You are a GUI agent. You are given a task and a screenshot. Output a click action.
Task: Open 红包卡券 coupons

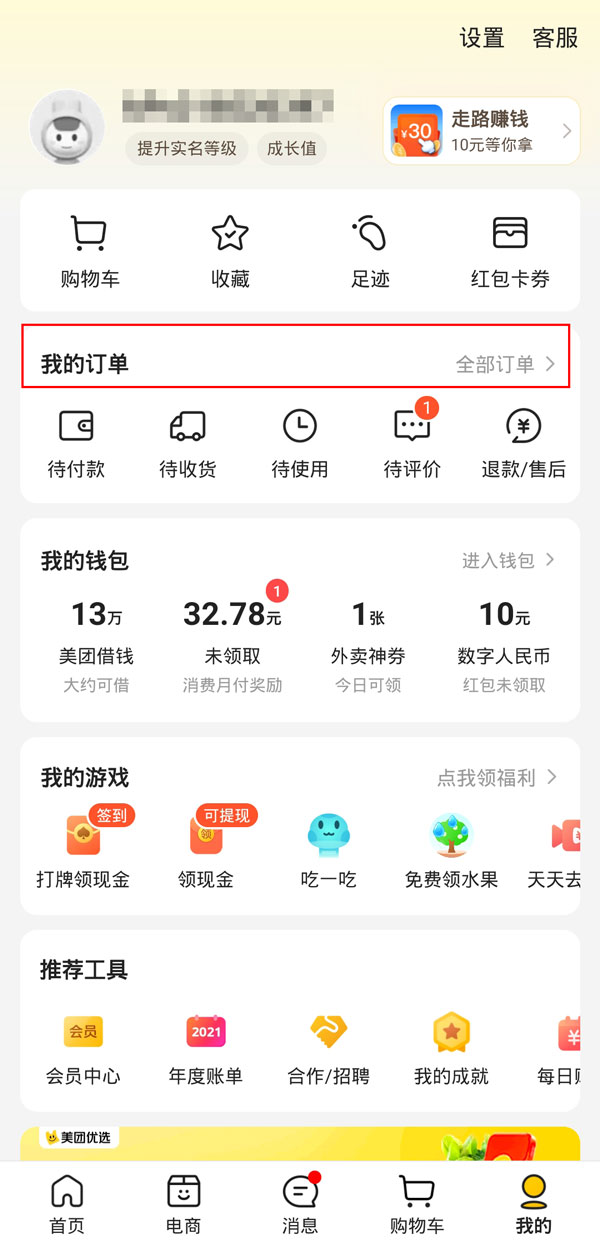click(510, 251)
